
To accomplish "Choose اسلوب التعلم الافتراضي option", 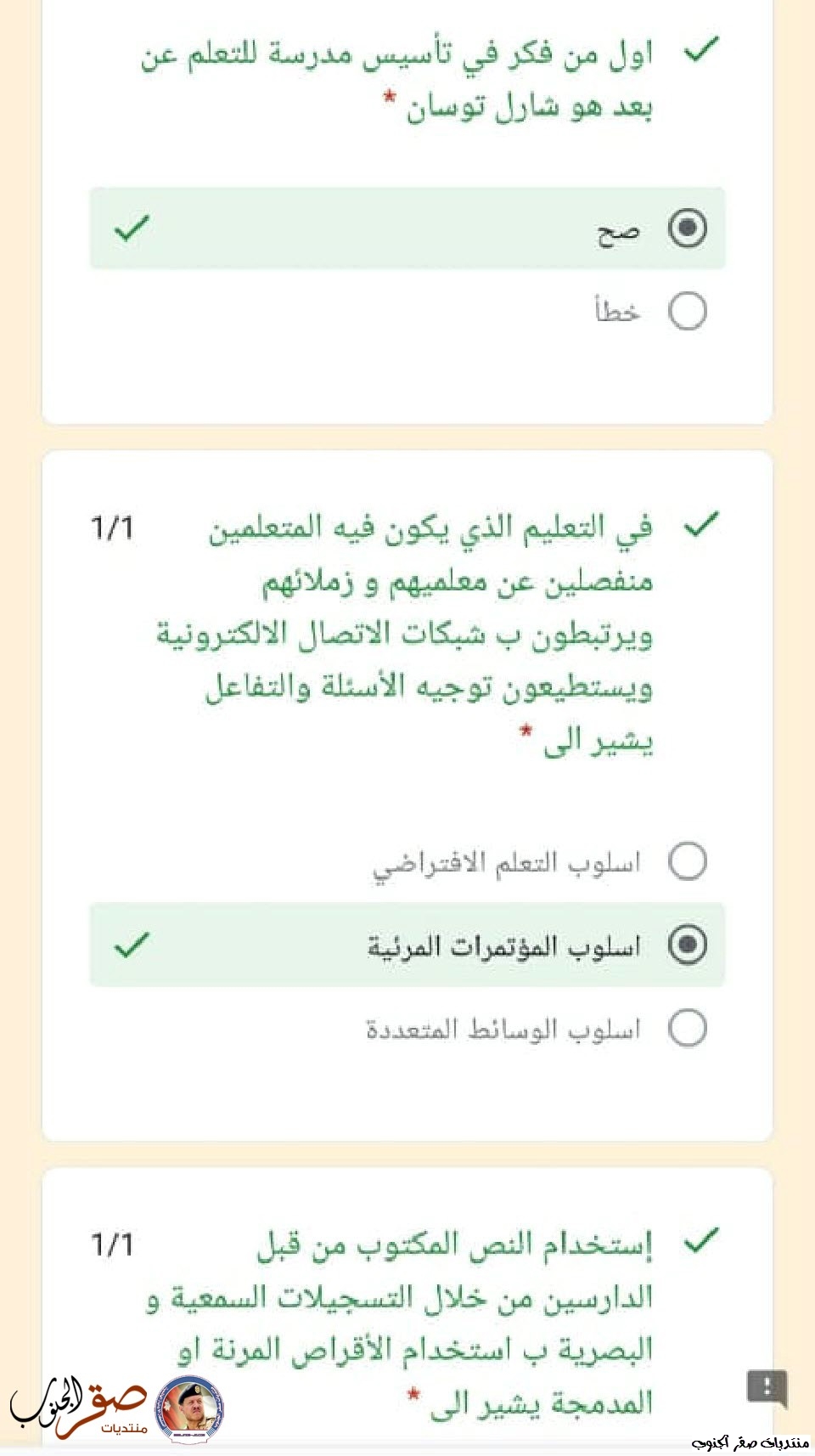I will point(687,861).
